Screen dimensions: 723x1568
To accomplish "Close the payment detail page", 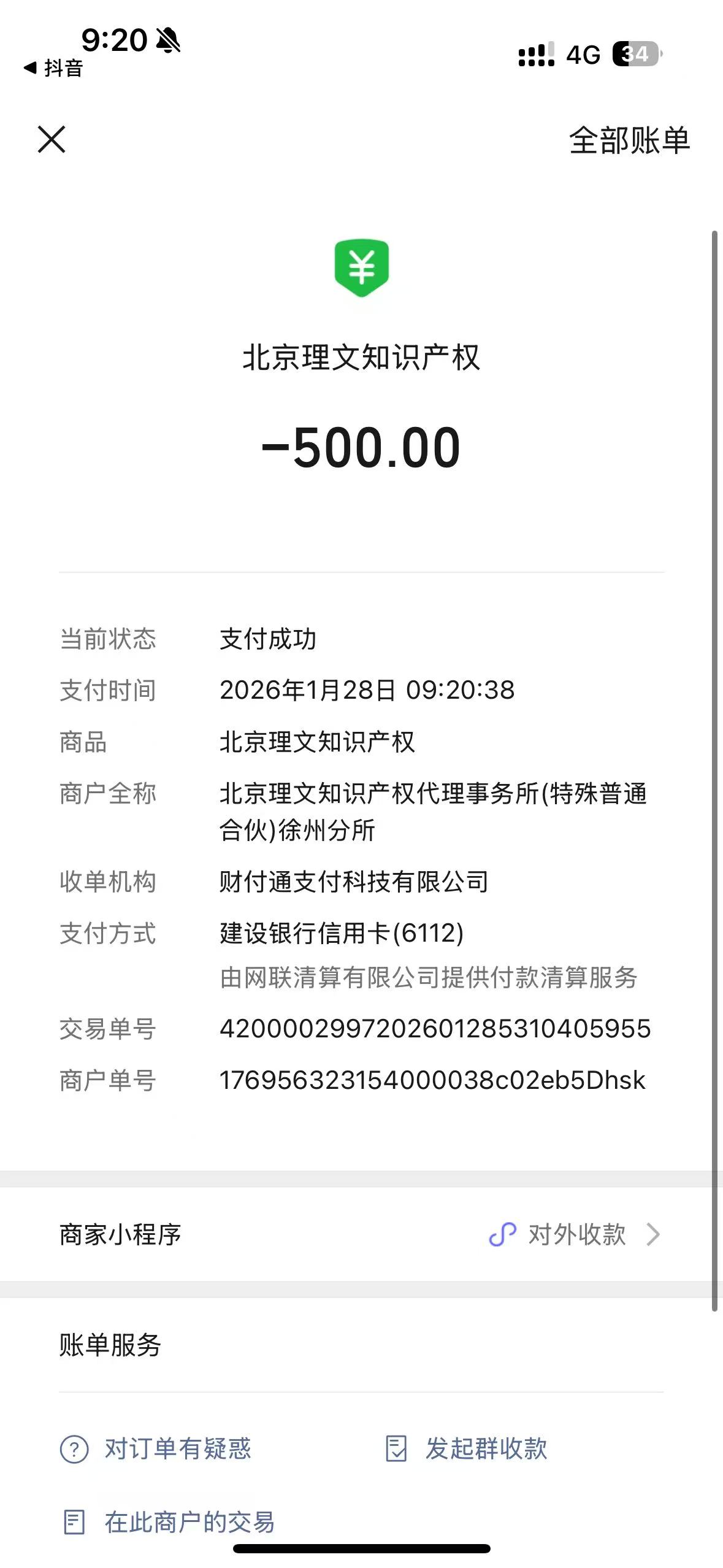I will 52,139.
